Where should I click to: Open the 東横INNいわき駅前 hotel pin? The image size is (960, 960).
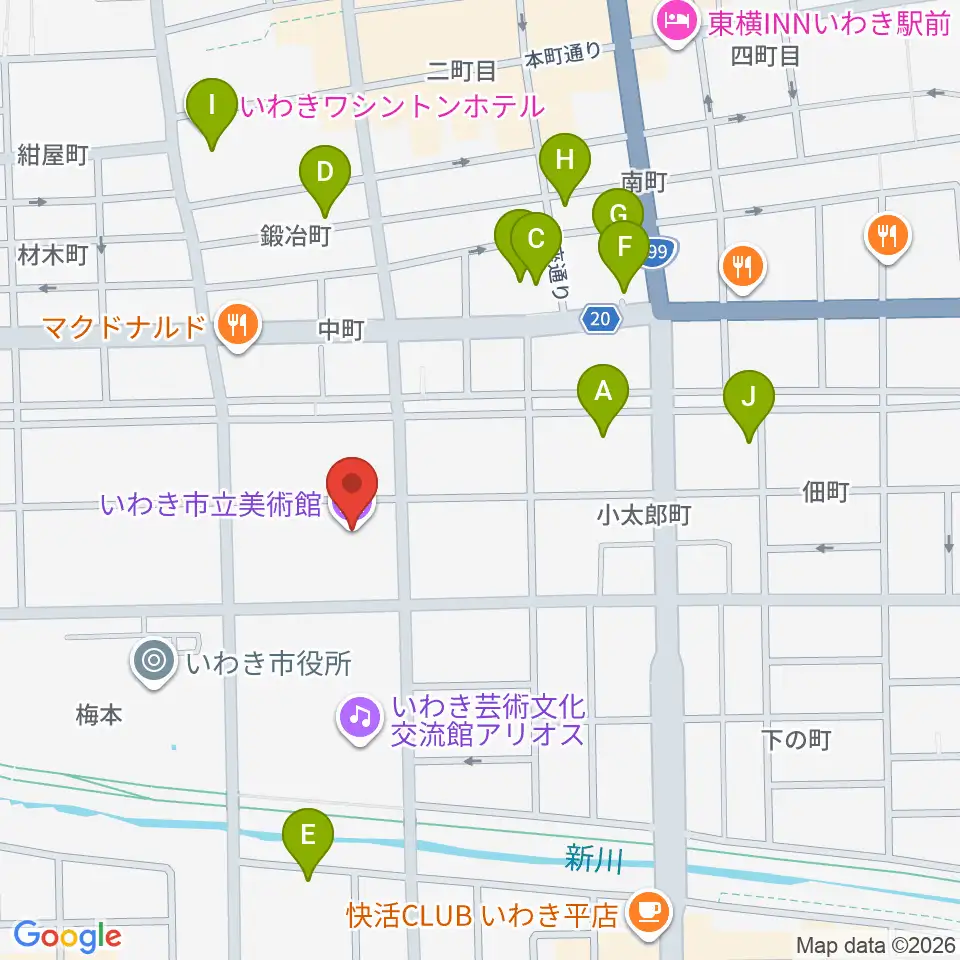(x=677, y=23)
